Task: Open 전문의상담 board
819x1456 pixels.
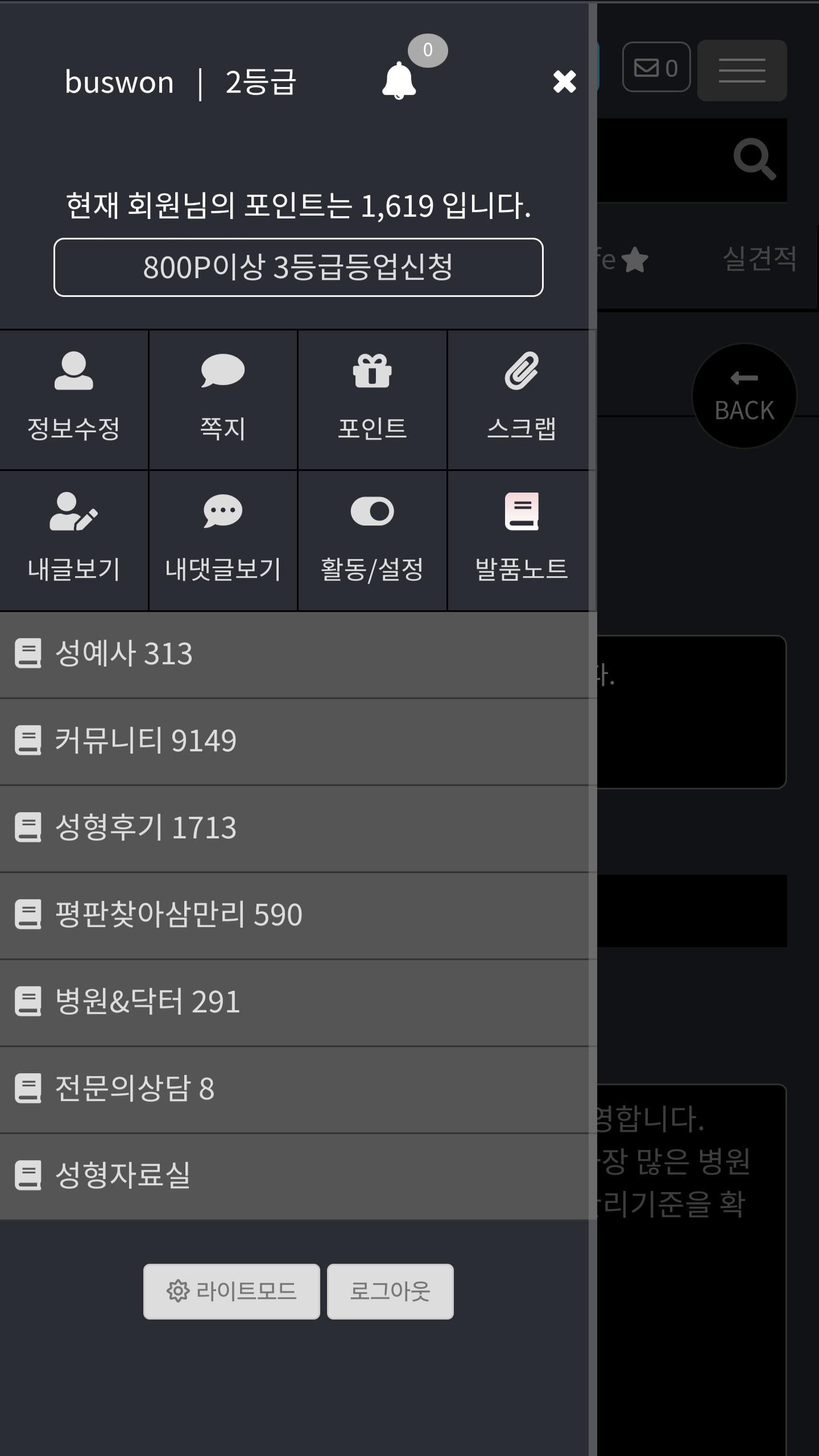Action: tap(295, 1090)
